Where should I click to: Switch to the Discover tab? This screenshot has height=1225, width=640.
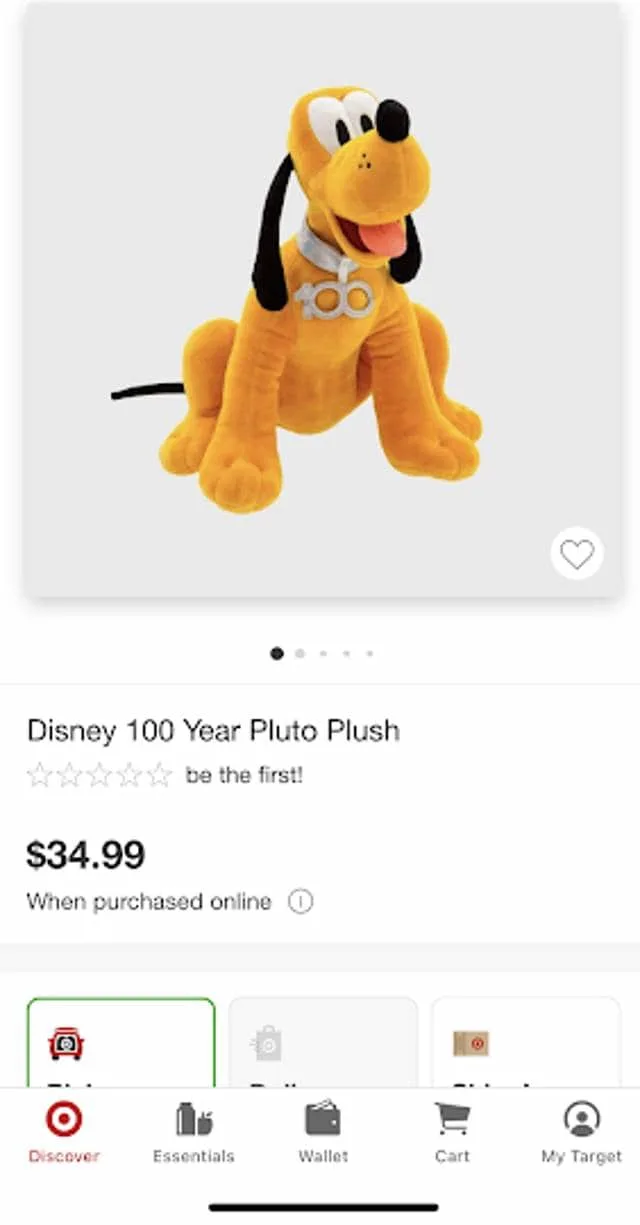64,1133
